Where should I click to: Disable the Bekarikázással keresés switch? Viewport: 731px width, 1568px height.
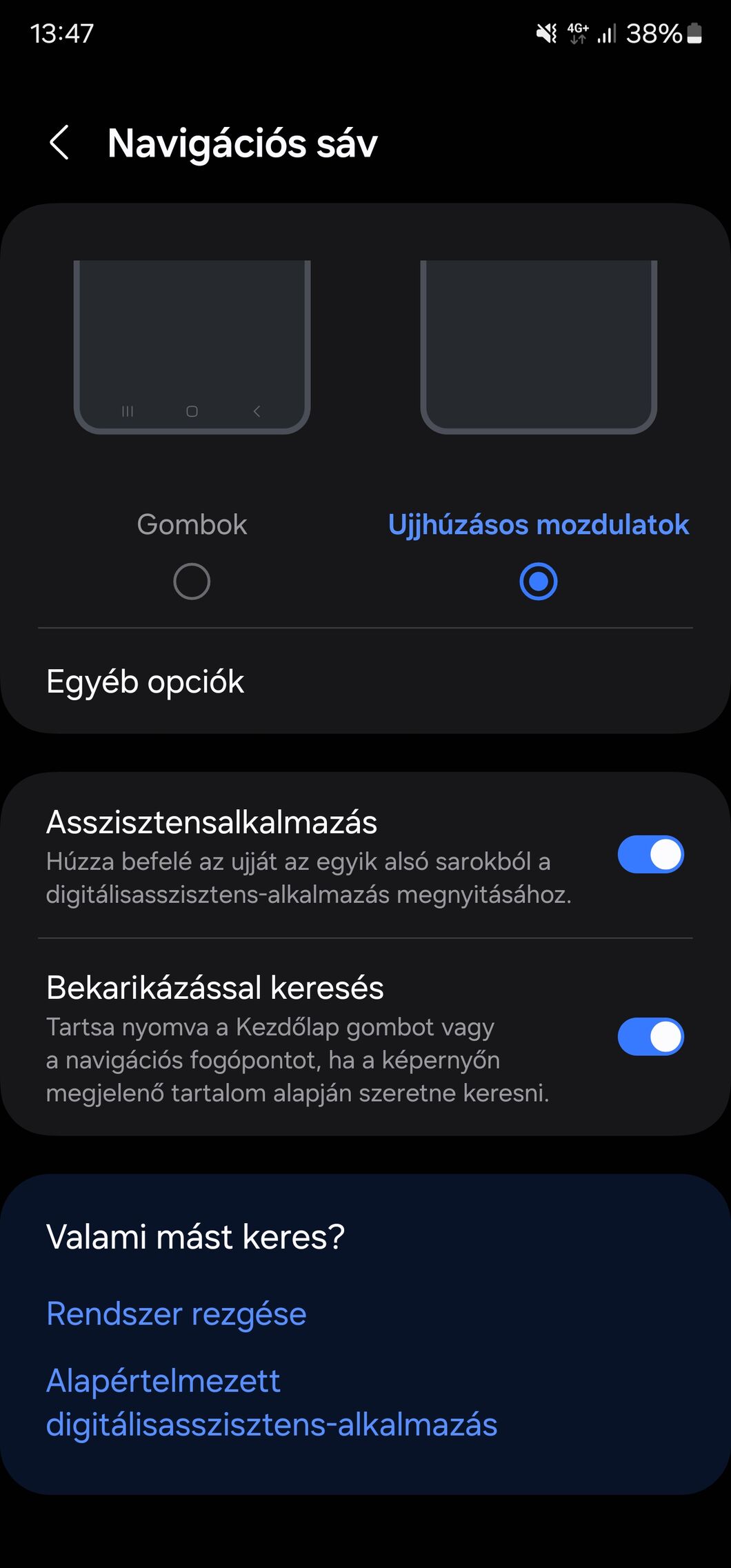click(650, 1037)
